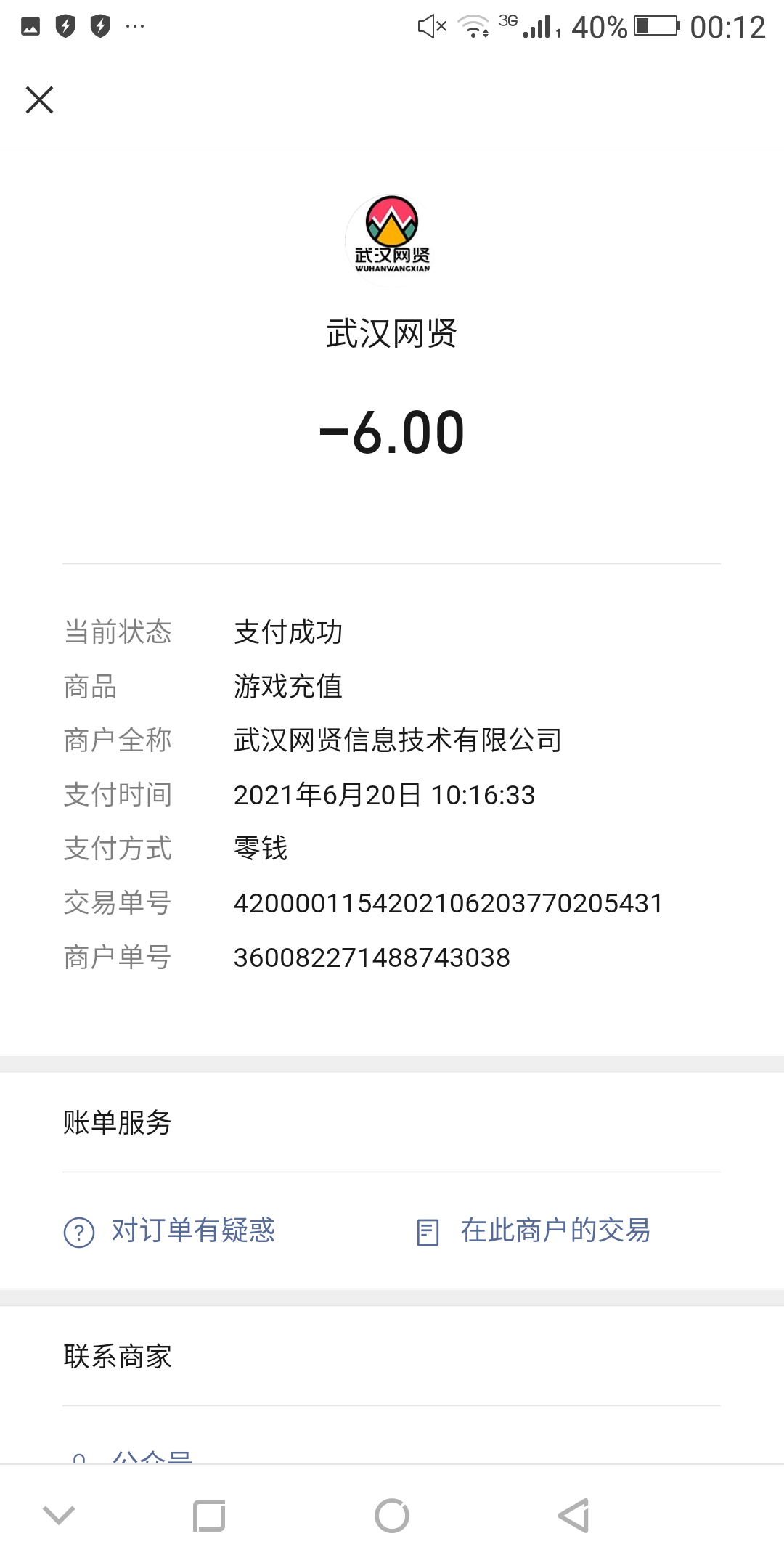Open recent apps with the square navigation icon

tap(208, 1516)
